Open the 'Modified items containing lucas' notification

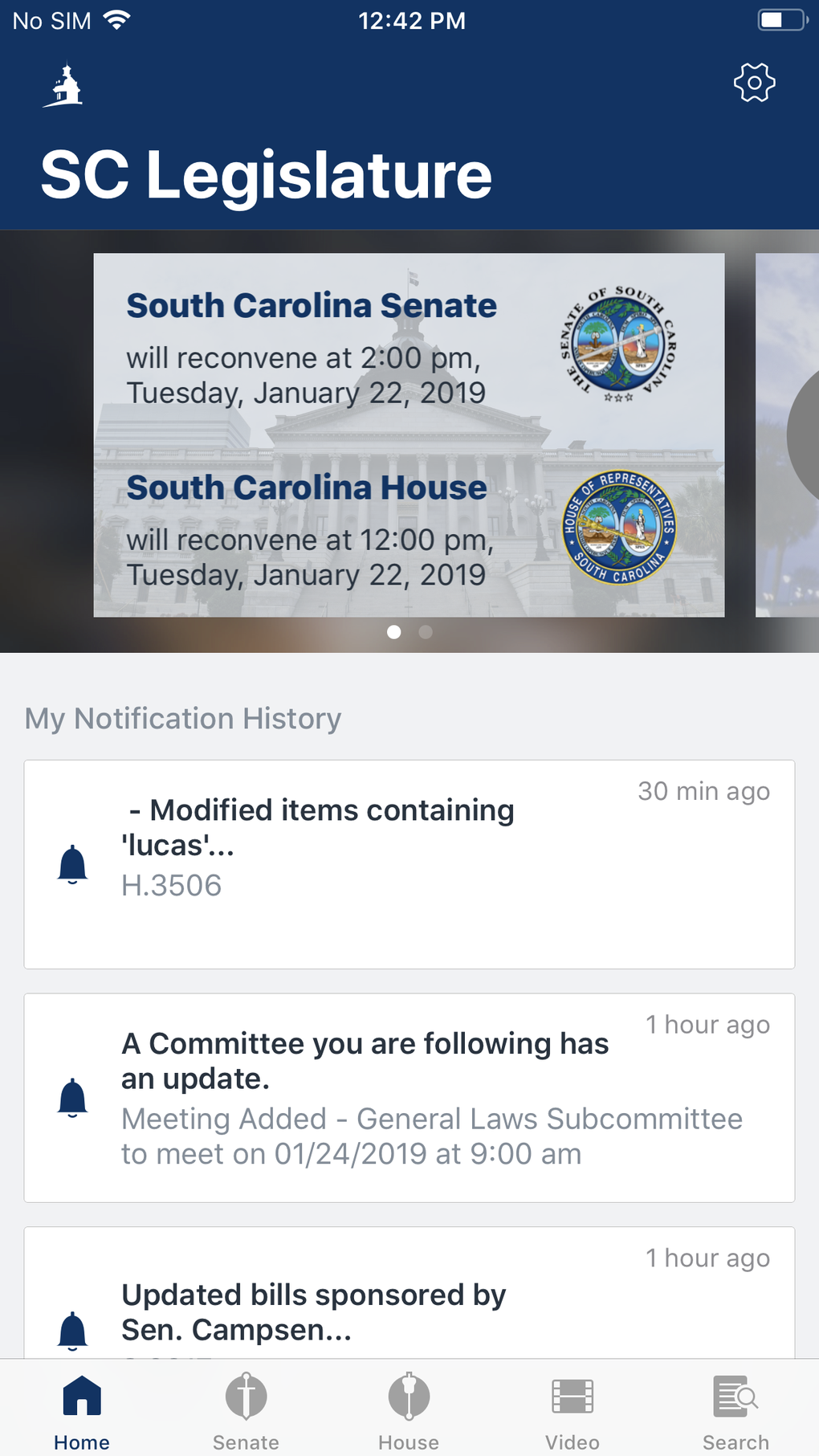coord(409,863)
